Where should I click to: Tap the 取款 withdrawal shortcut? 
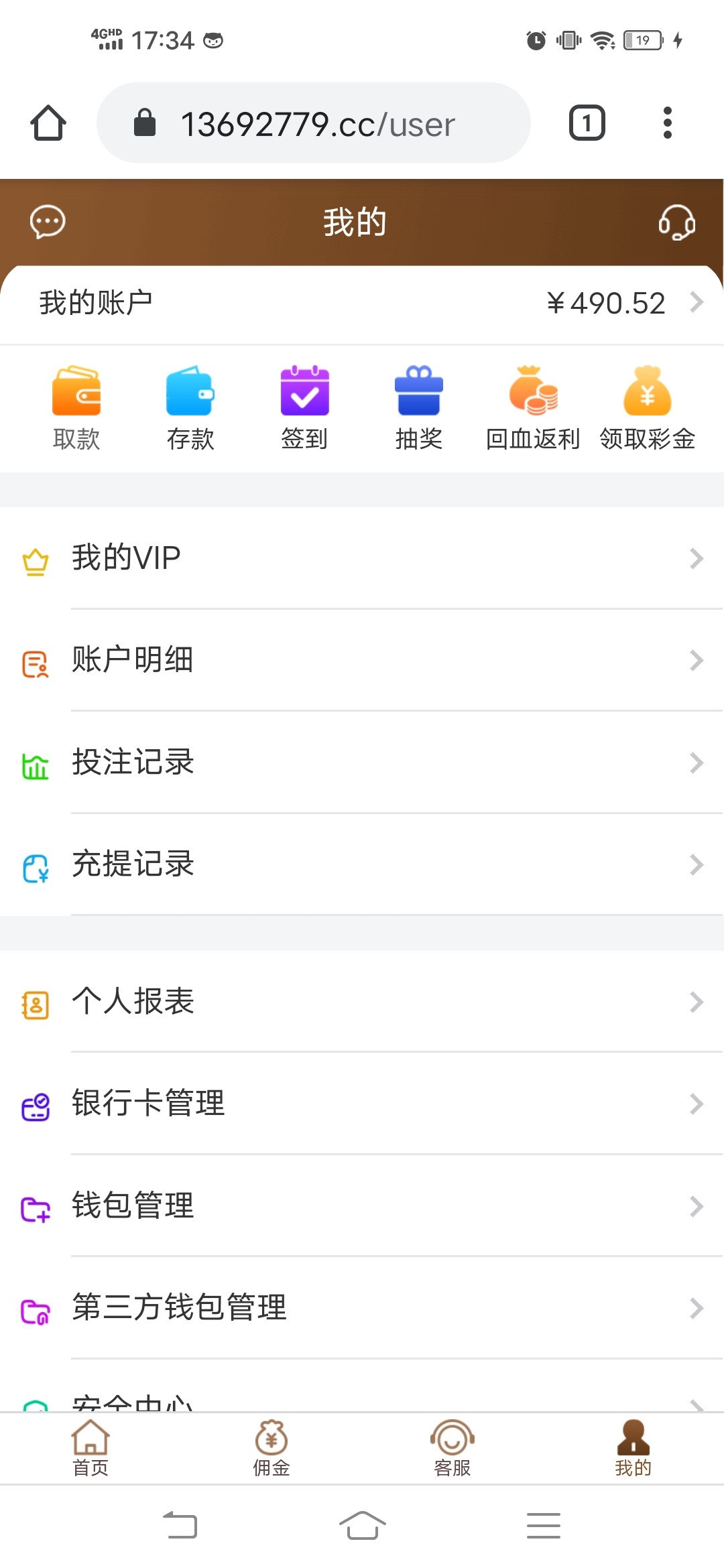click(76, 408)
